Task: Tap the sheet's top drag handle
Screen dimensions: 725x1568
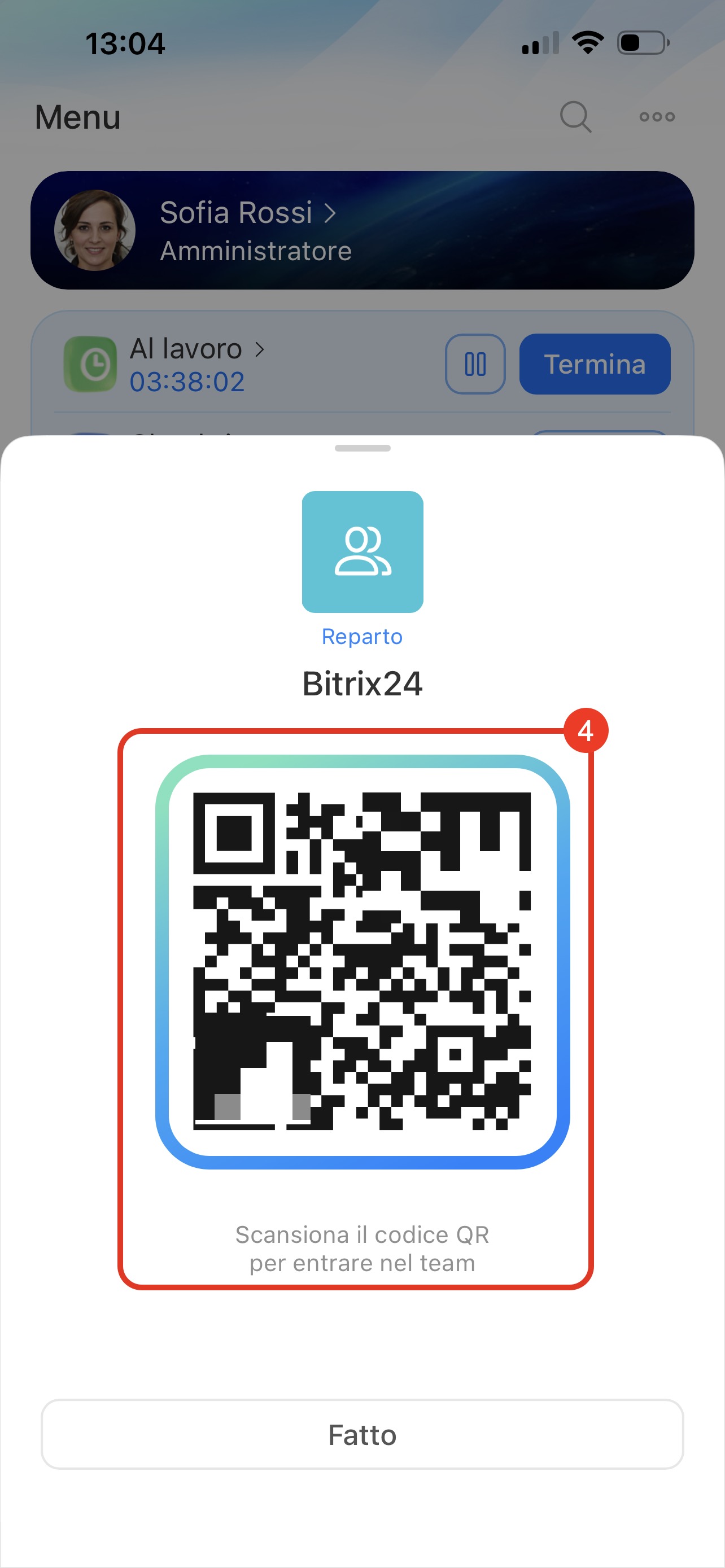Action: (362, 448)
